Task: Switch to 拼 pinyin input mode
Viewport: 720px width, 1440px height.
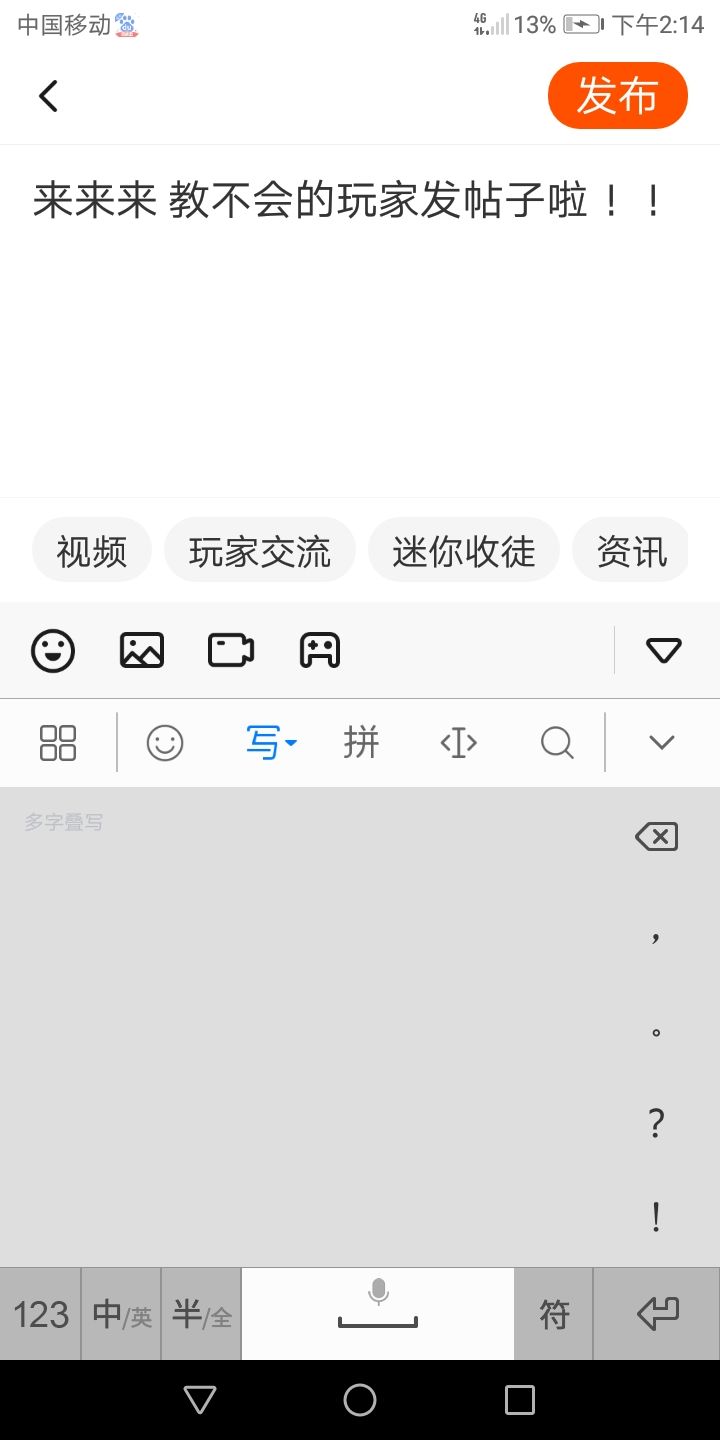Action: [361, 743]
